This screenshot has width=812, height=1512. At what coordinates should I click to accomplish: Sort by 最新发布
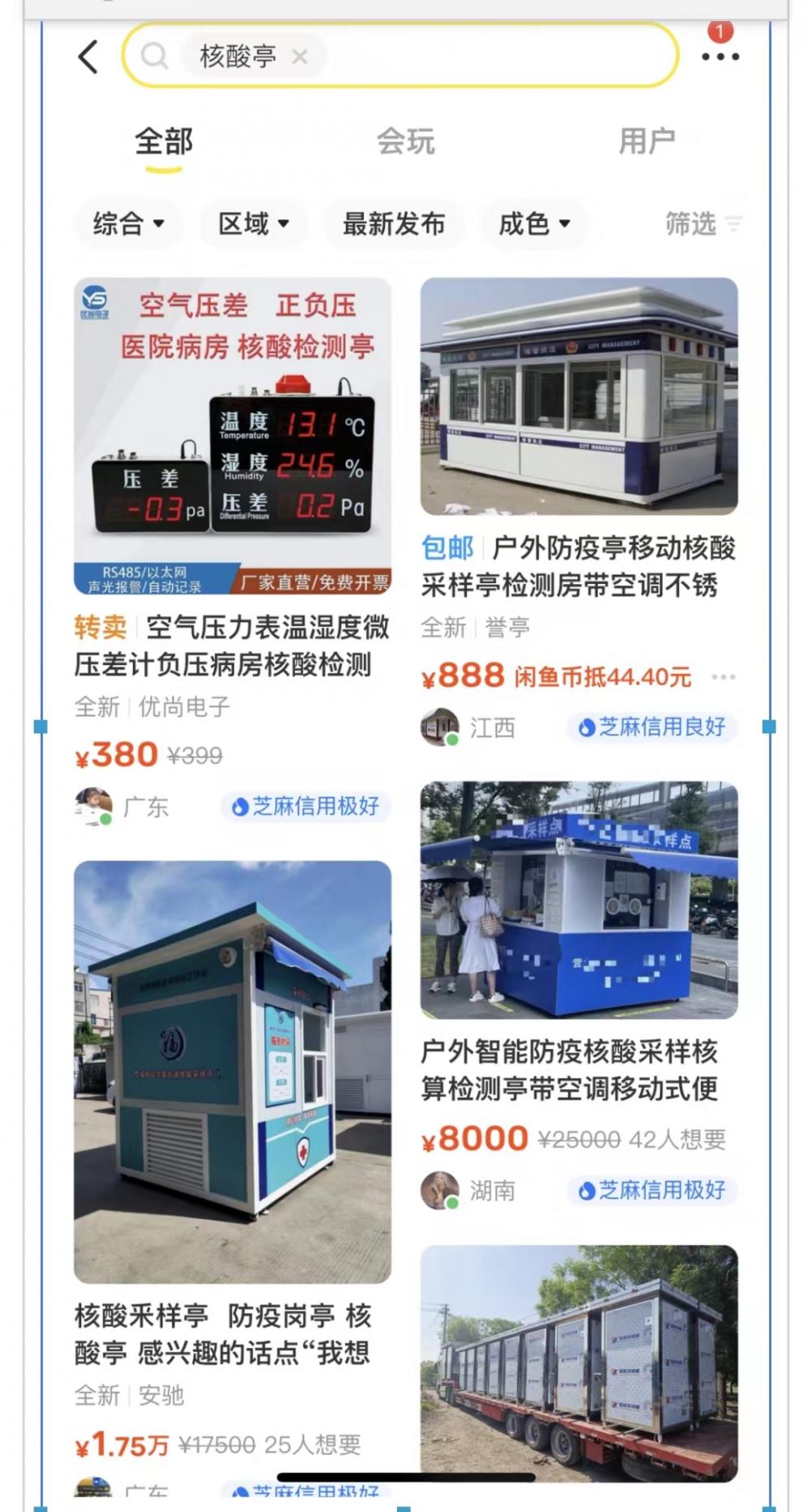394,223
